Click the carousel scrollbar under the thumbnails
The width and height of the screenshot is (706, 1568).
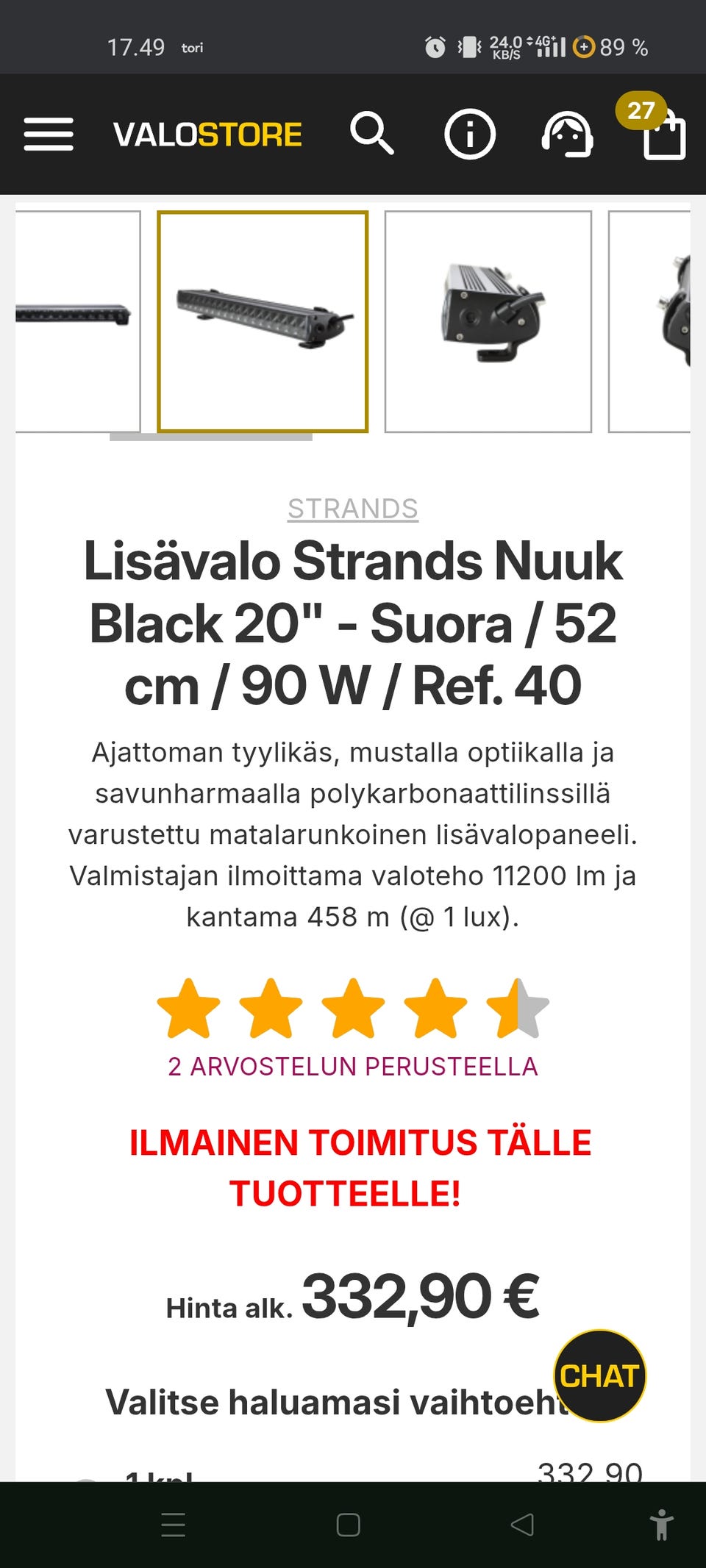[x=212, y=437]
